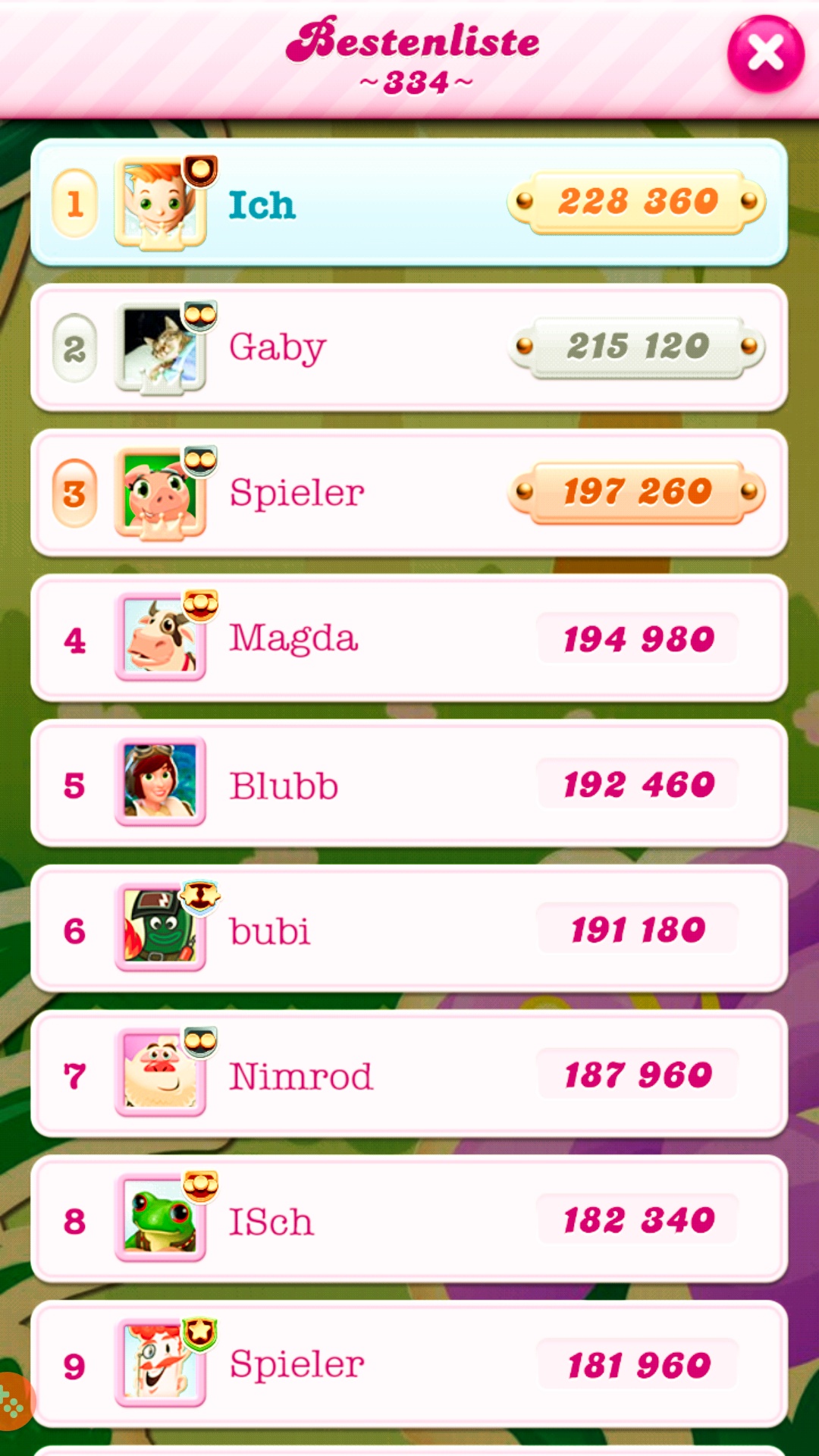Screen dimensions: 819x1456
Task: Tap bubi's leaderboard entry
Action: [x=409, y=930]
